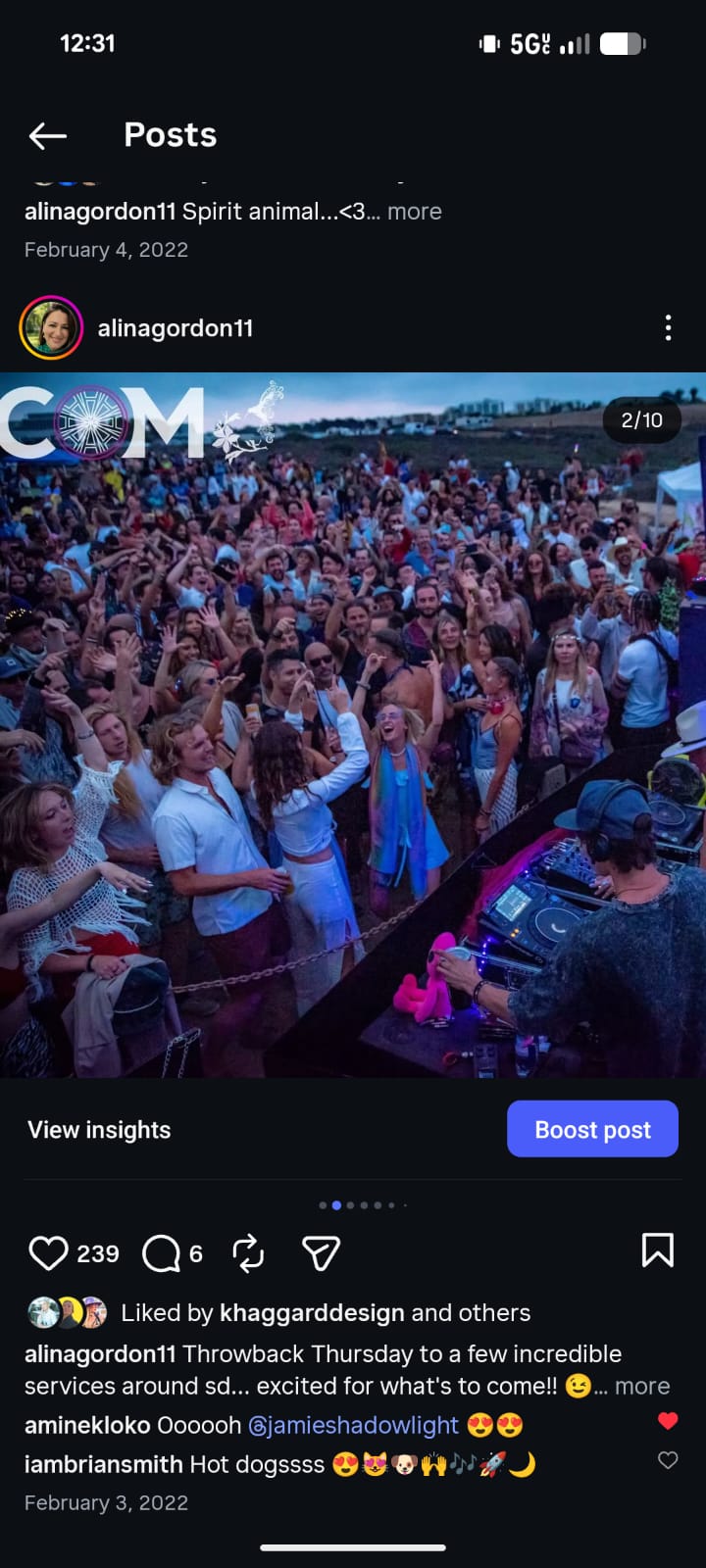Open the alinagordon11 username in the post header
The width and height of the screenshot is (706, 1568).
pyautogui.click(x=176, y=328)
